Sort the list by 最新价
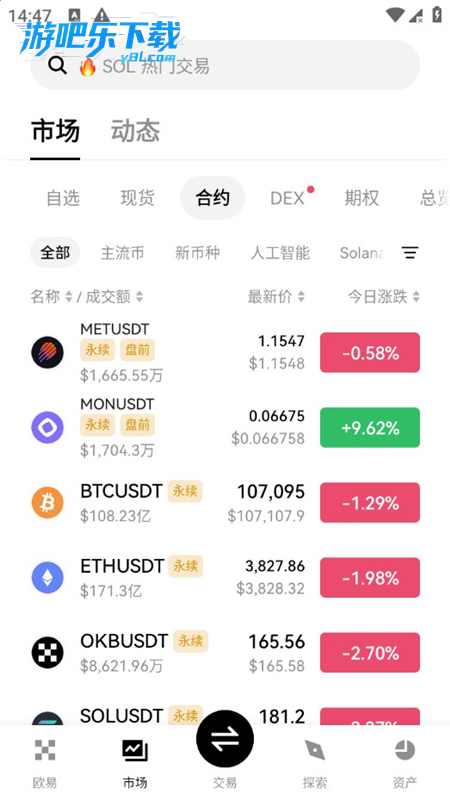 tap(276, 296)
